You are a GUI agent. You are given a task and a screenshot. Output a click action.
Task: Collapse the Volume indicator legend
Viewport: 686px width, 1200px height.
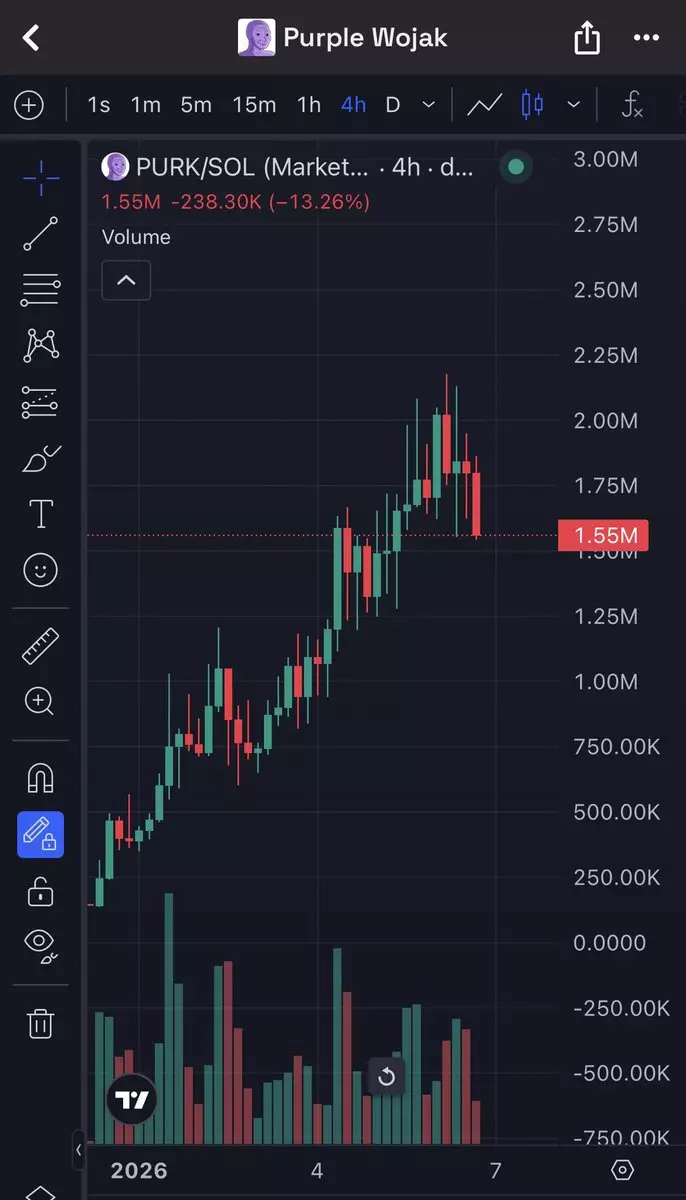click(x=126, y=281)
